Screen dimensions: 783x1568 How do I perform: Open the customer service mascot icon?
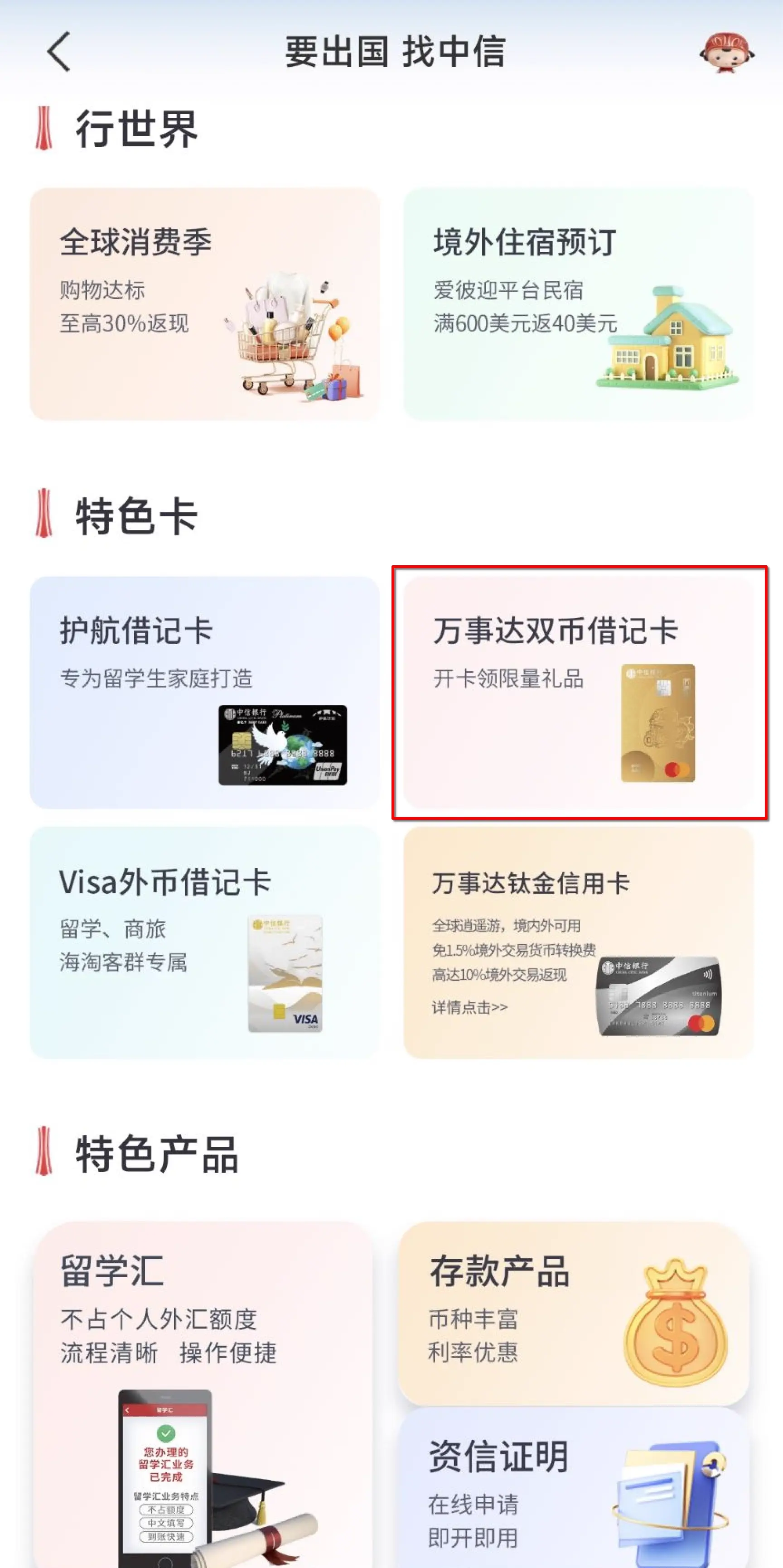pos(726,53)
